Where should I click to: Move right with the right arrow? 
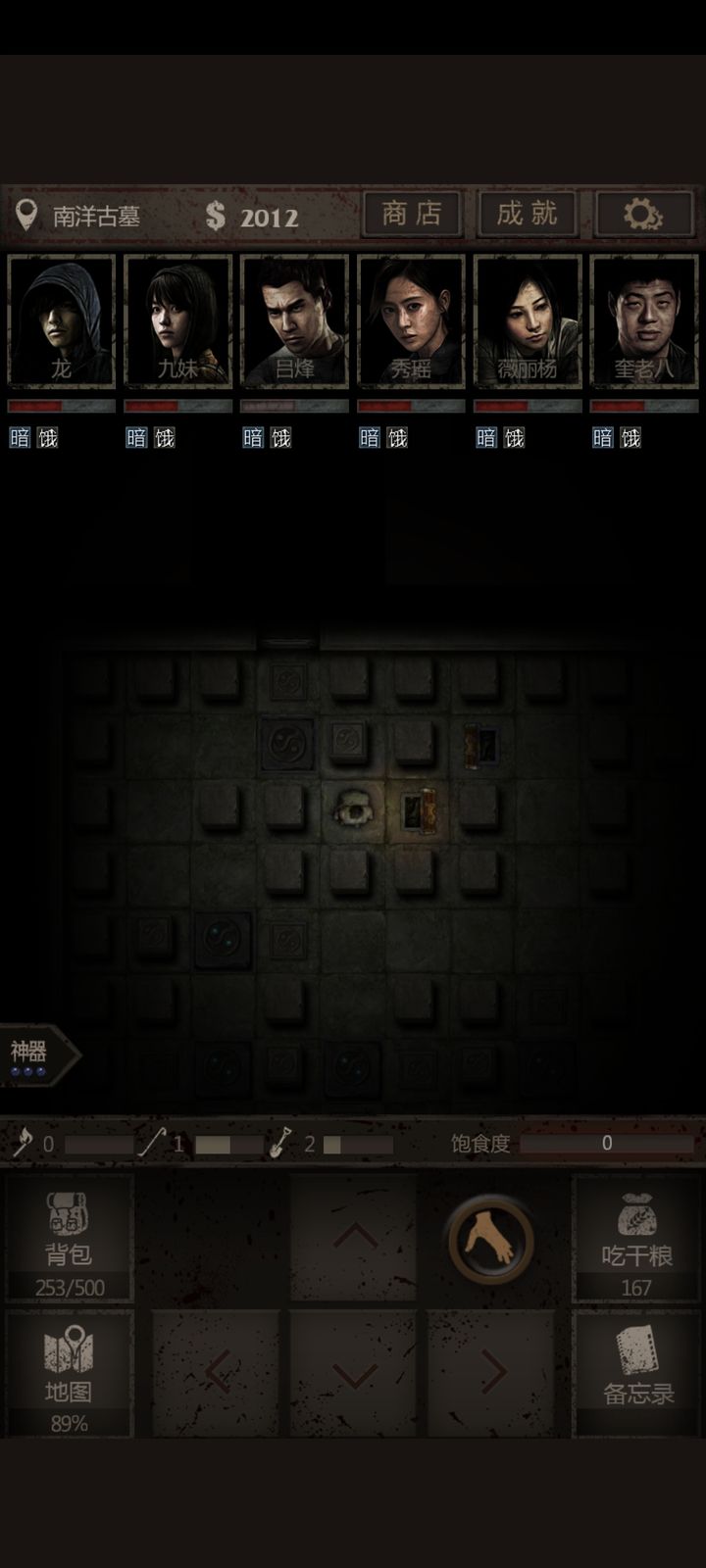(491, 1373)
